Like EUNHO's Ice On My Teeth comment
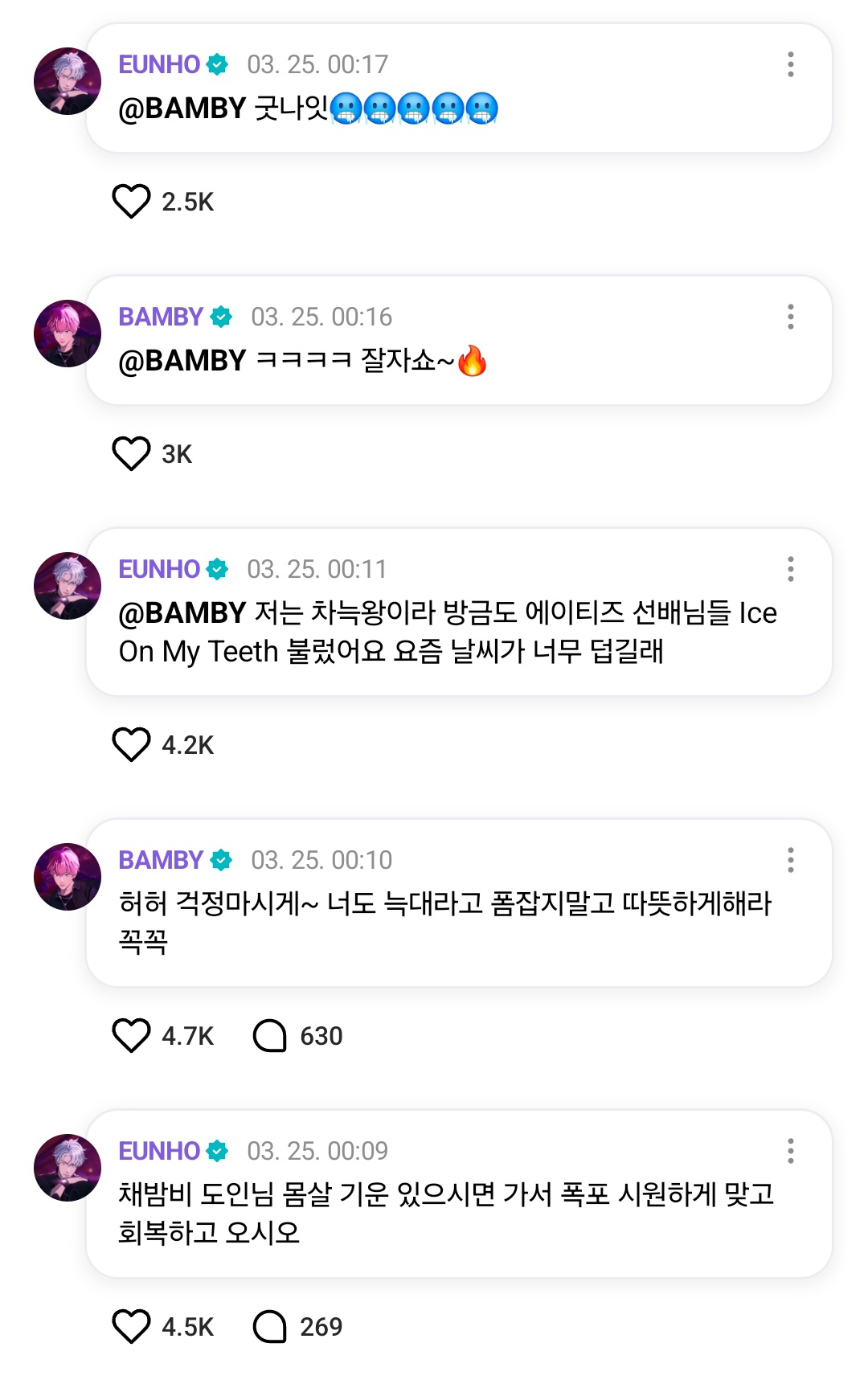 pos(131,745)
